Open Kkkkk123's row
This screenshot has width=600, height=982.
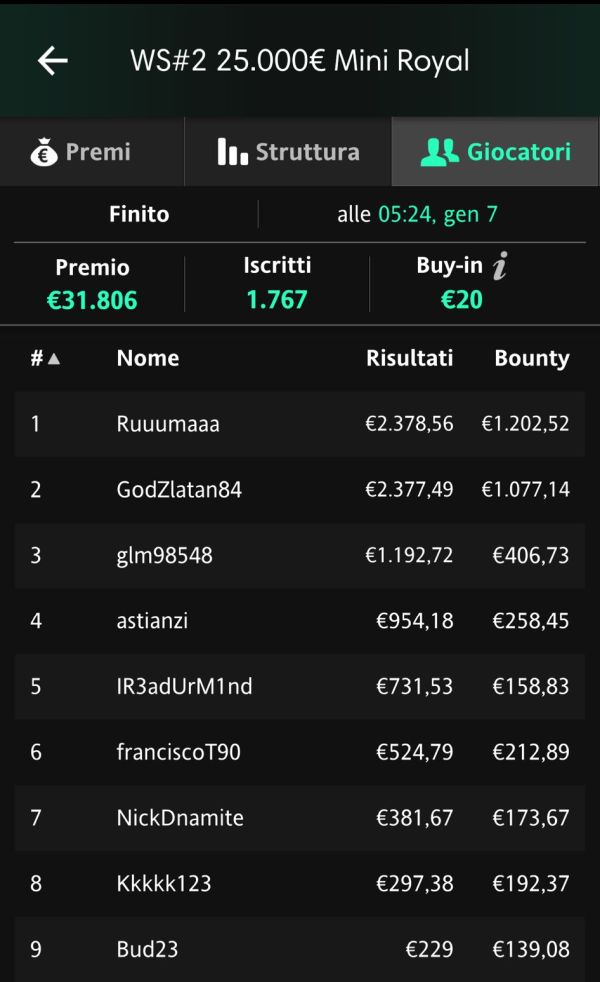click(300, 884)
